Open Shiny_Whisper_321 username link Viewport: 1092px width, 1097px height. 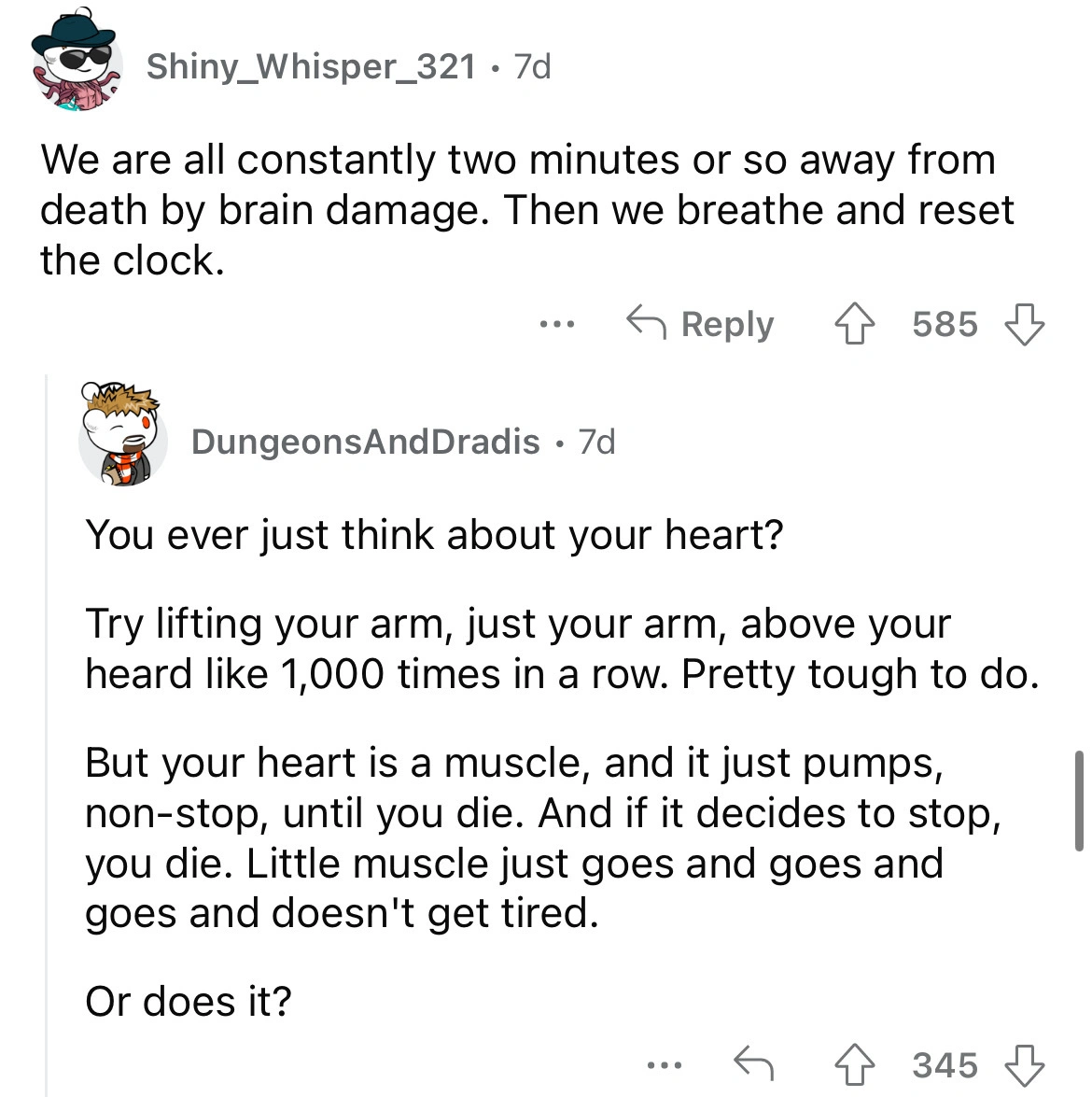[x=311, y=66]
